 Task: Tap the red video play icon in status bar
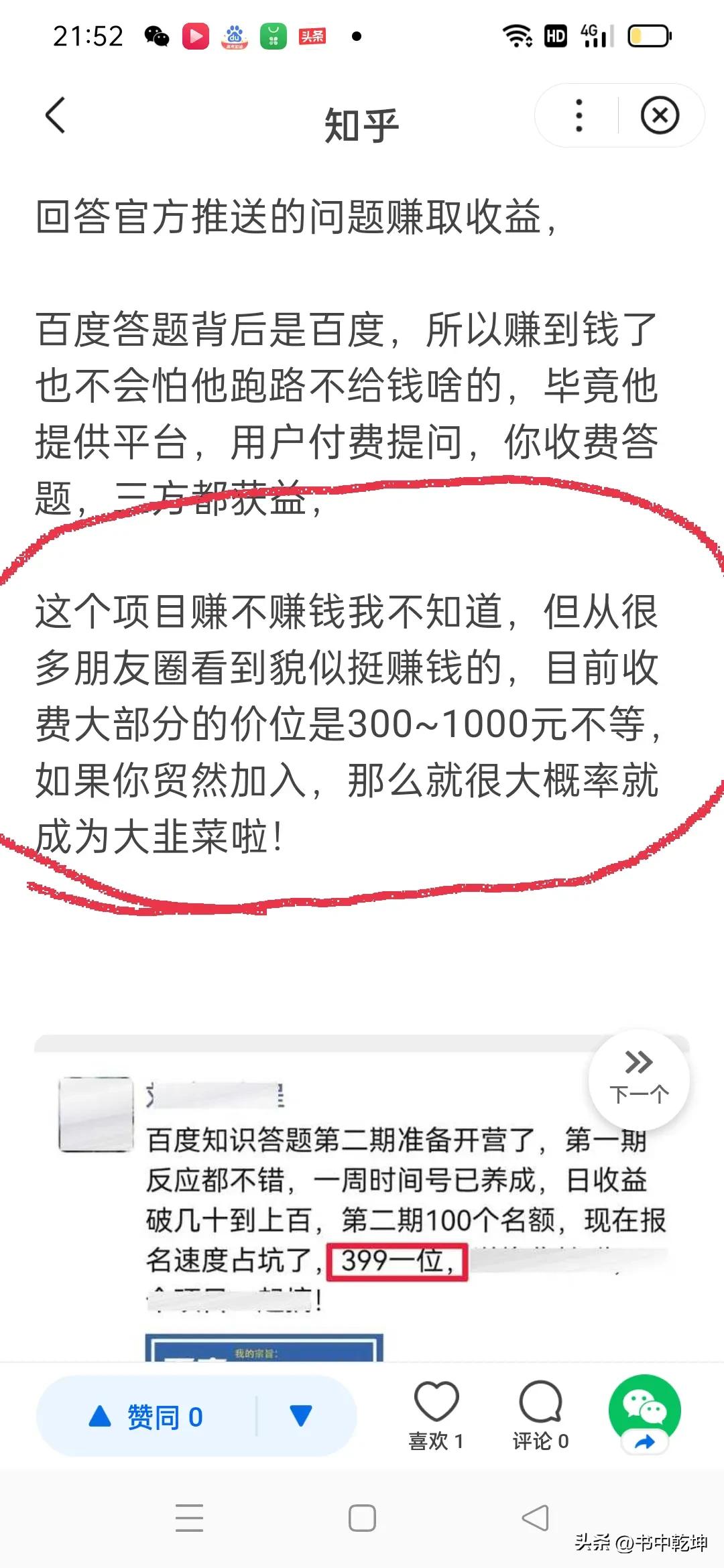196,37
